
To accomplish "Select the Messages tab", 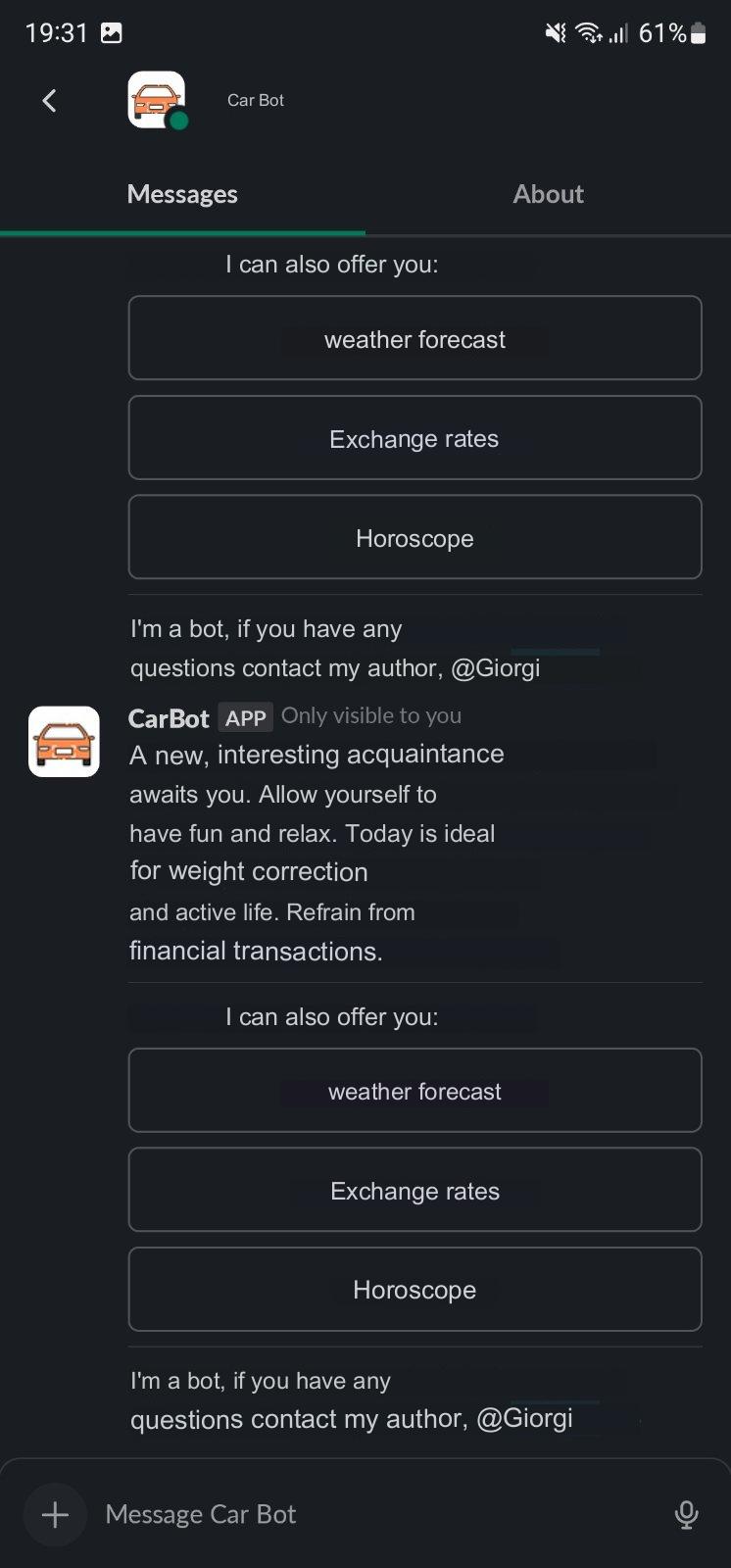I will tap(182, 194).
